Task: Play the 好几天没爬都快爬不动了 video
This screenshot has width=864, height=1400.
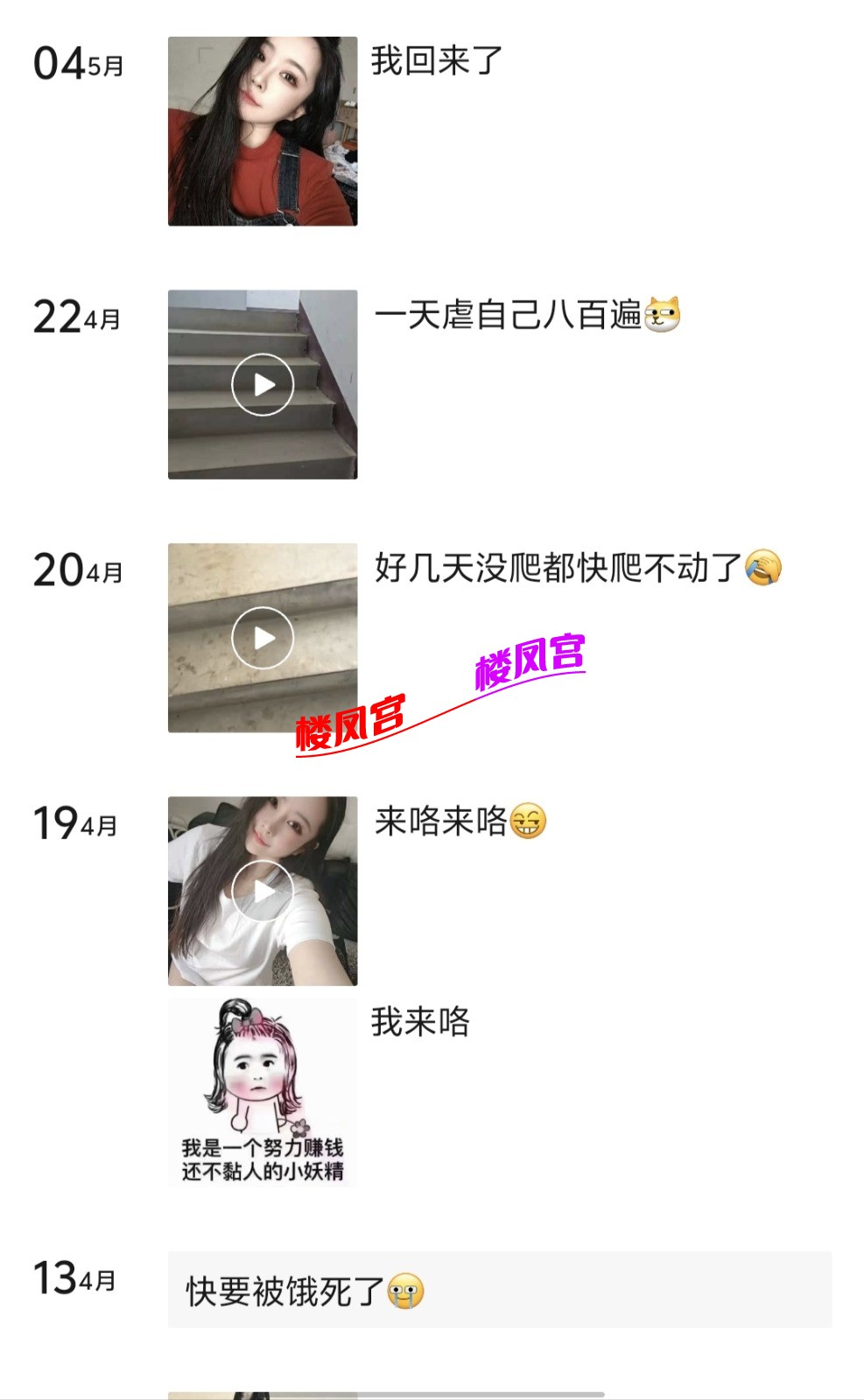Action: (x=262, y=638)
